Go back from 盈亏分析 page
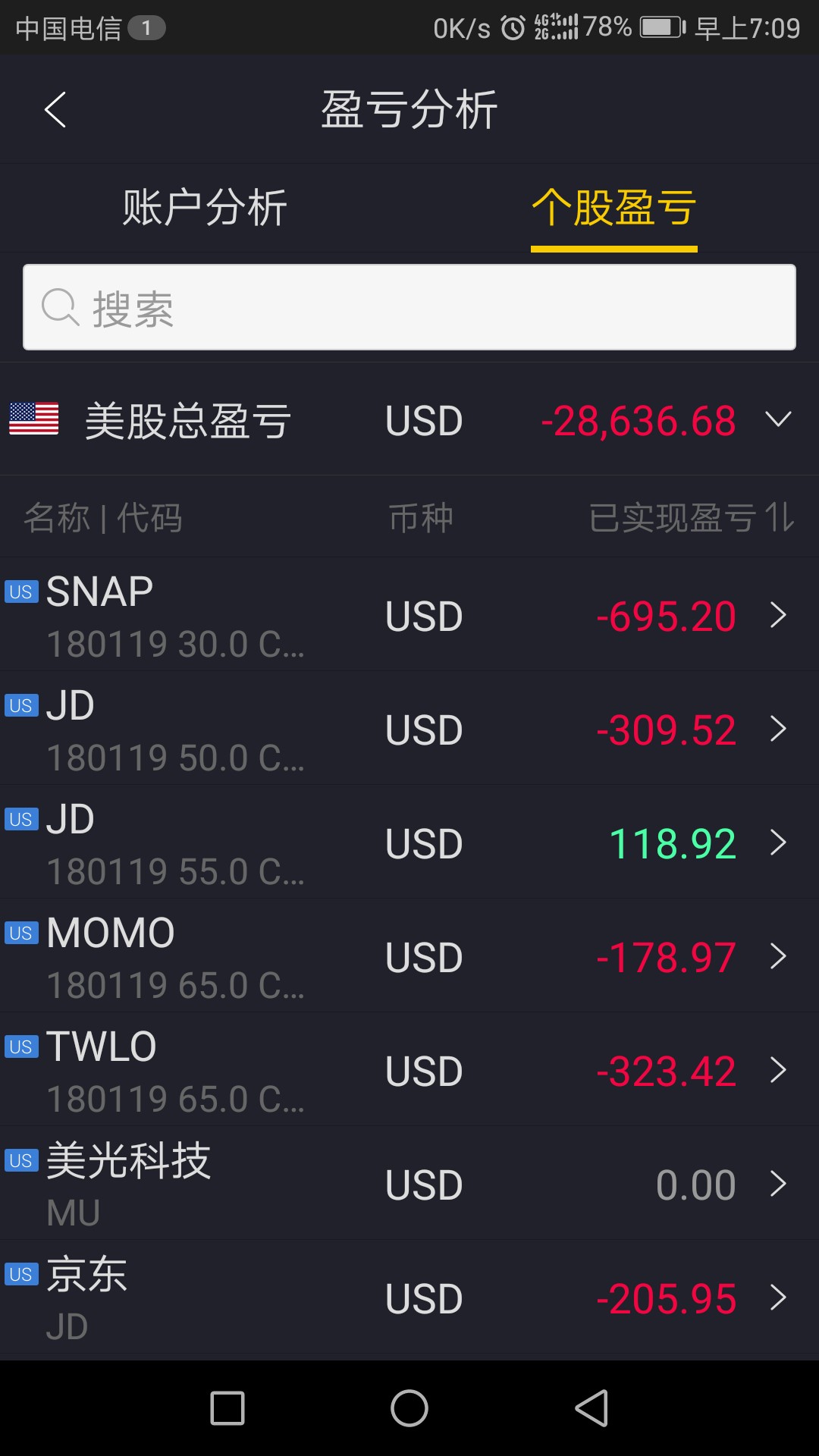The height and width of the screenshot is (1456, 819). click(x=55, y=110)
